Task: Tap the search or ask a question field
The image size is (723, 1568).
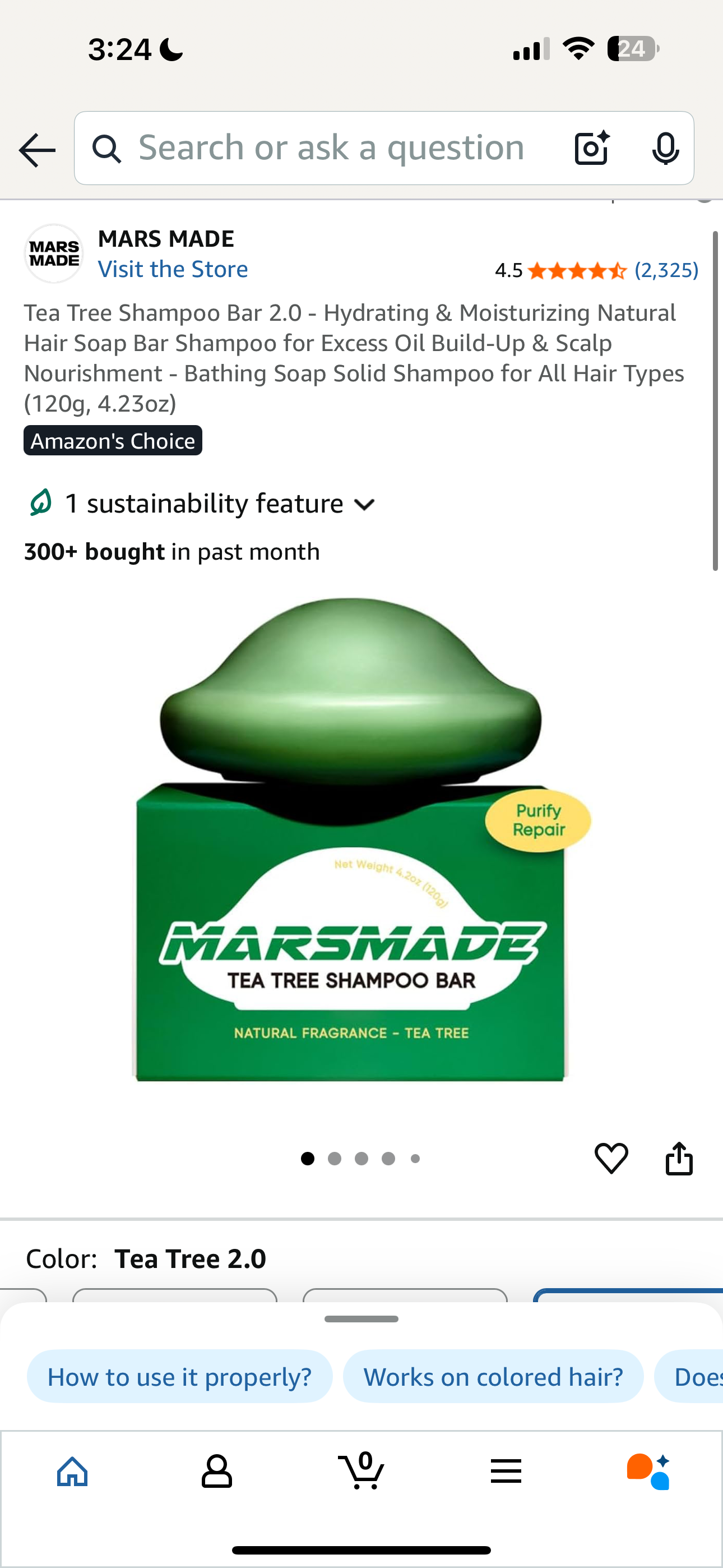Action: [331, 148]
